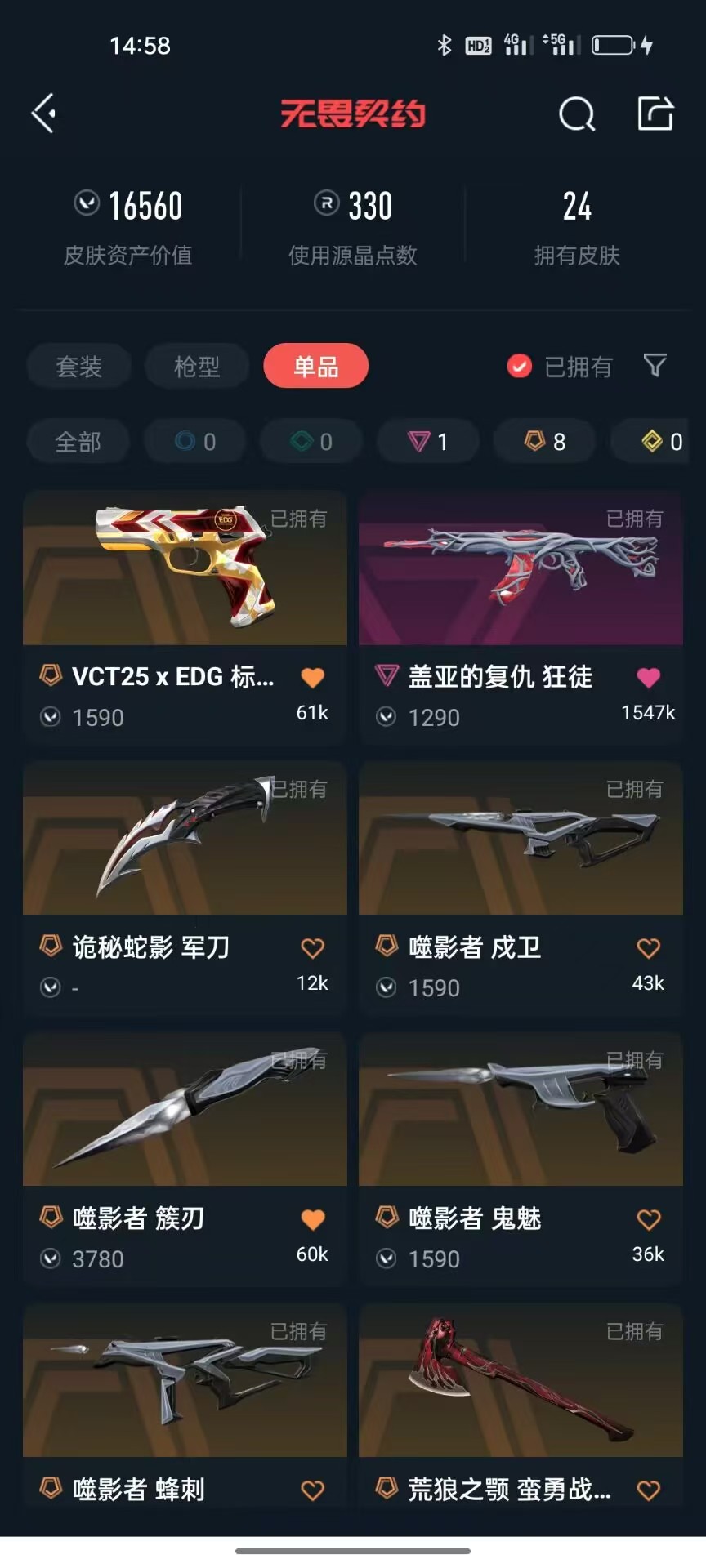This screenshot has height=1568, width=706.
Task: Unlike the 噬影者 簇刃 skin
Action: click(x=312, y=1219)
